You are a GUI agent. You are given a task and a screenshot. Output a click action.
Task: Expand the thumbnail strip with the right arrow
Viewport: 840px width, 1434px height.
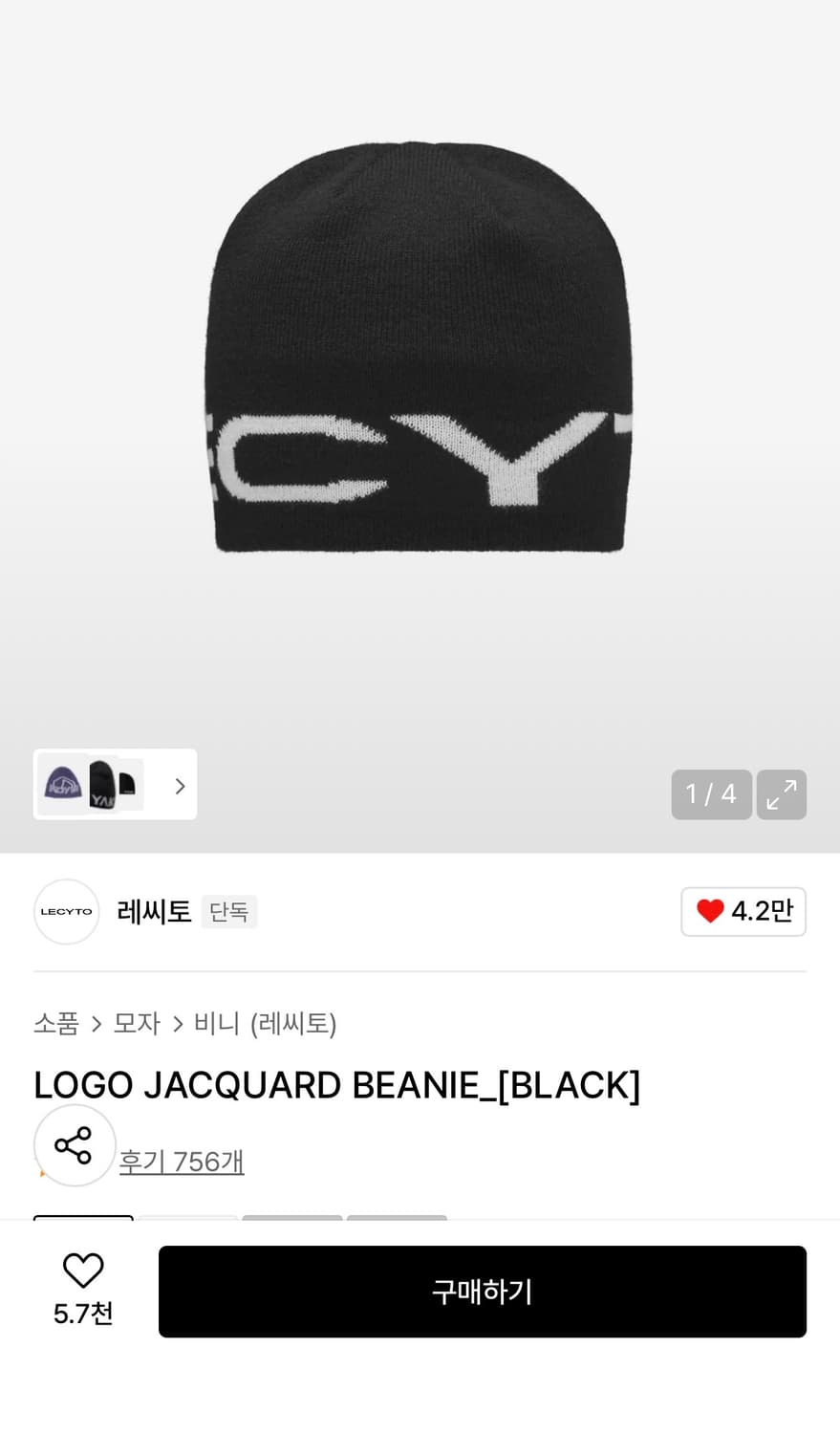[179, 784]
